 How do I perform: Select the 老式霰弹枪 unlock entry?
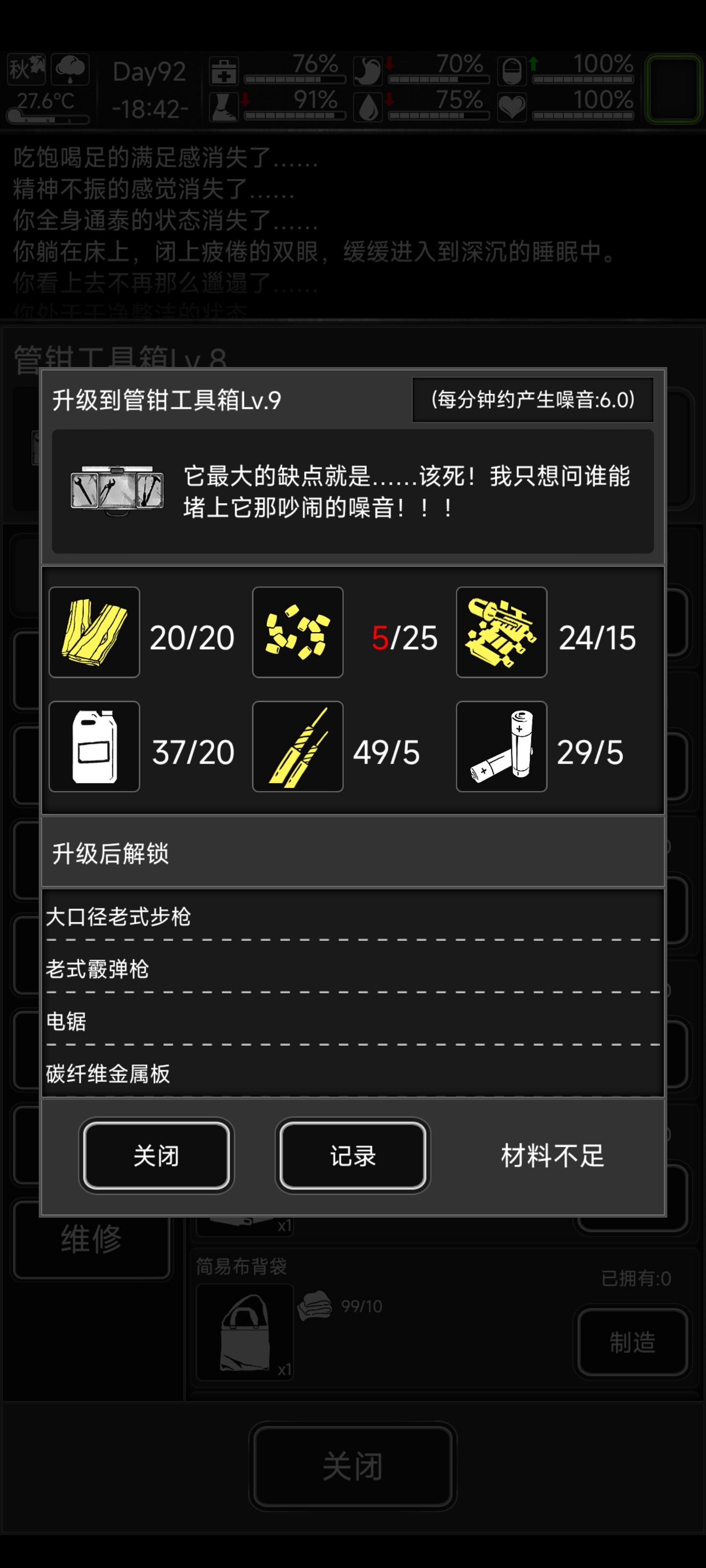coord(98,971)
